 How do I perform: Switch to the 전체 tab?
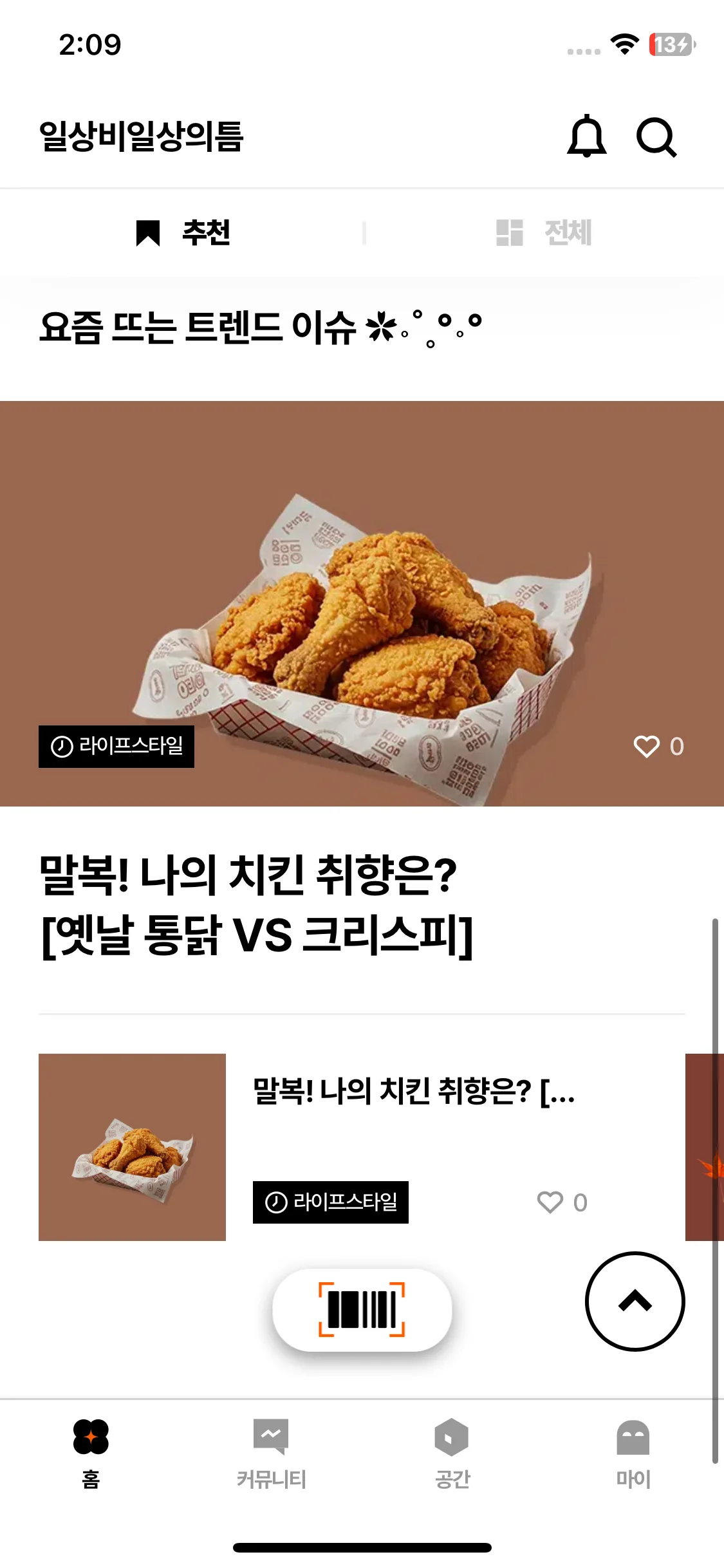[544, 232]
